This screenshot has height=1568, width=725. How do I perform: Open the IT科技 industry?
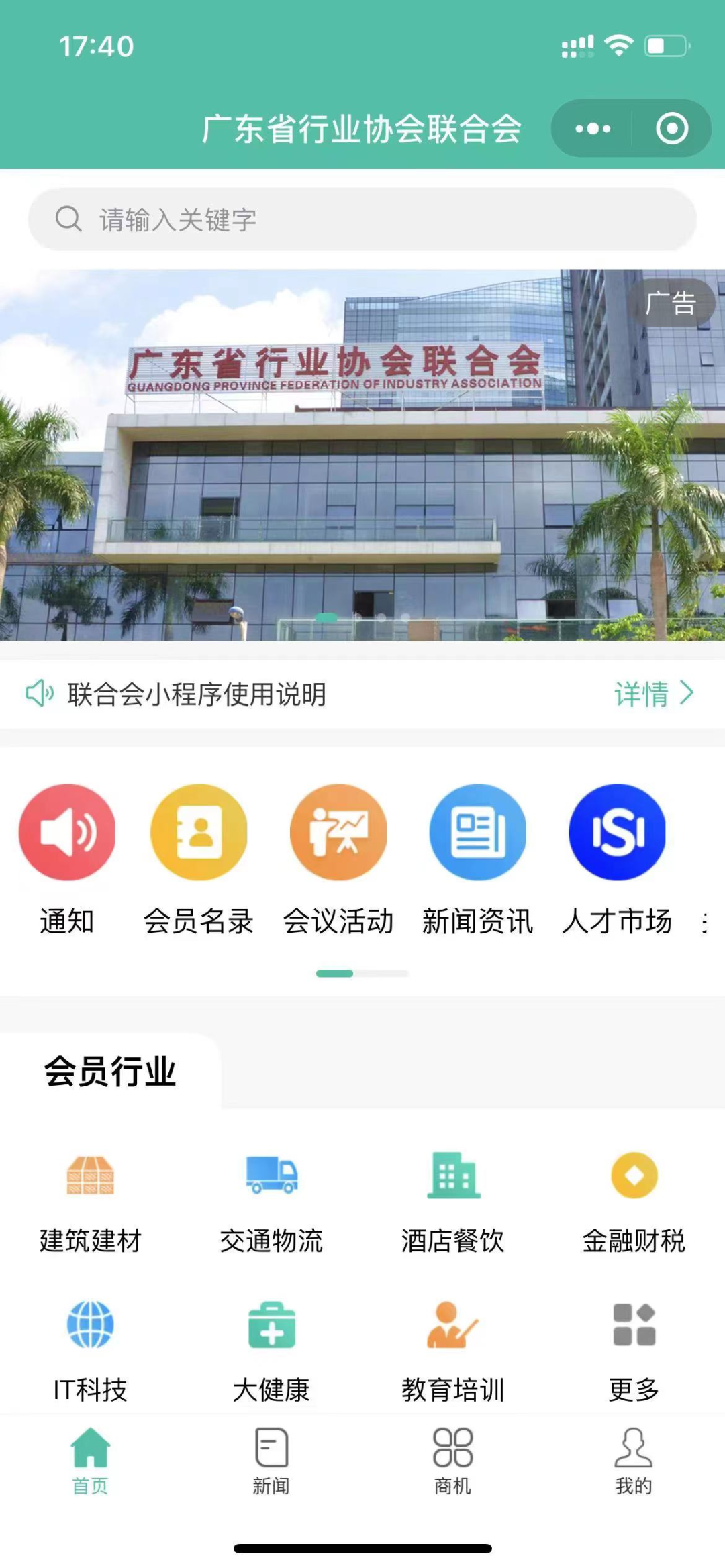[x=91, y=1349]
